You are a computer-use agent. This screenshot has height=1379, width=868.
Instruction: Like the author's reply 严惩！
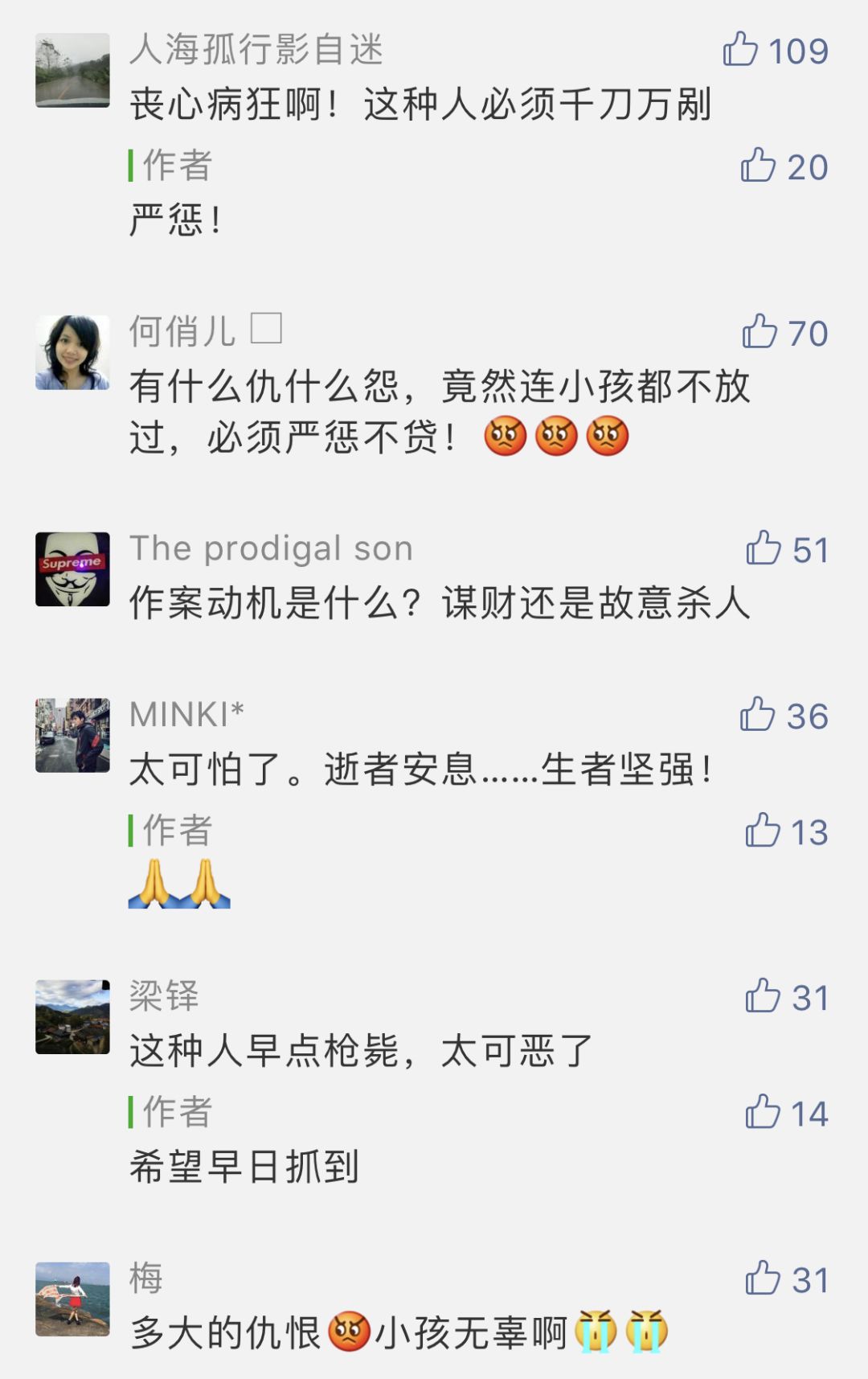pyautogui.click(x=758, y=166)
